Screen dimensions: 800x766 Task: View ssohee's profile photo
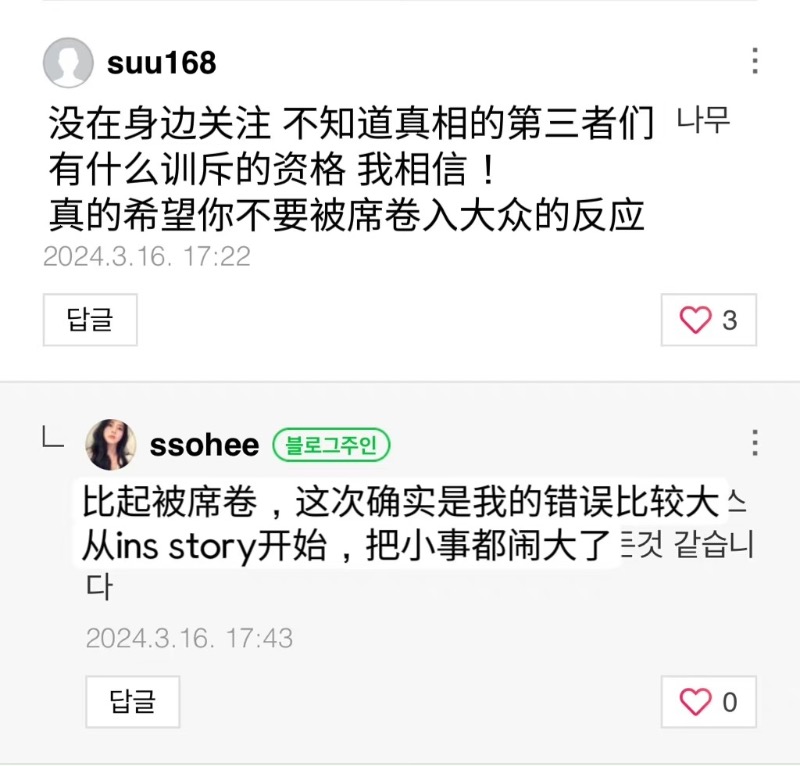pos(111,445)
